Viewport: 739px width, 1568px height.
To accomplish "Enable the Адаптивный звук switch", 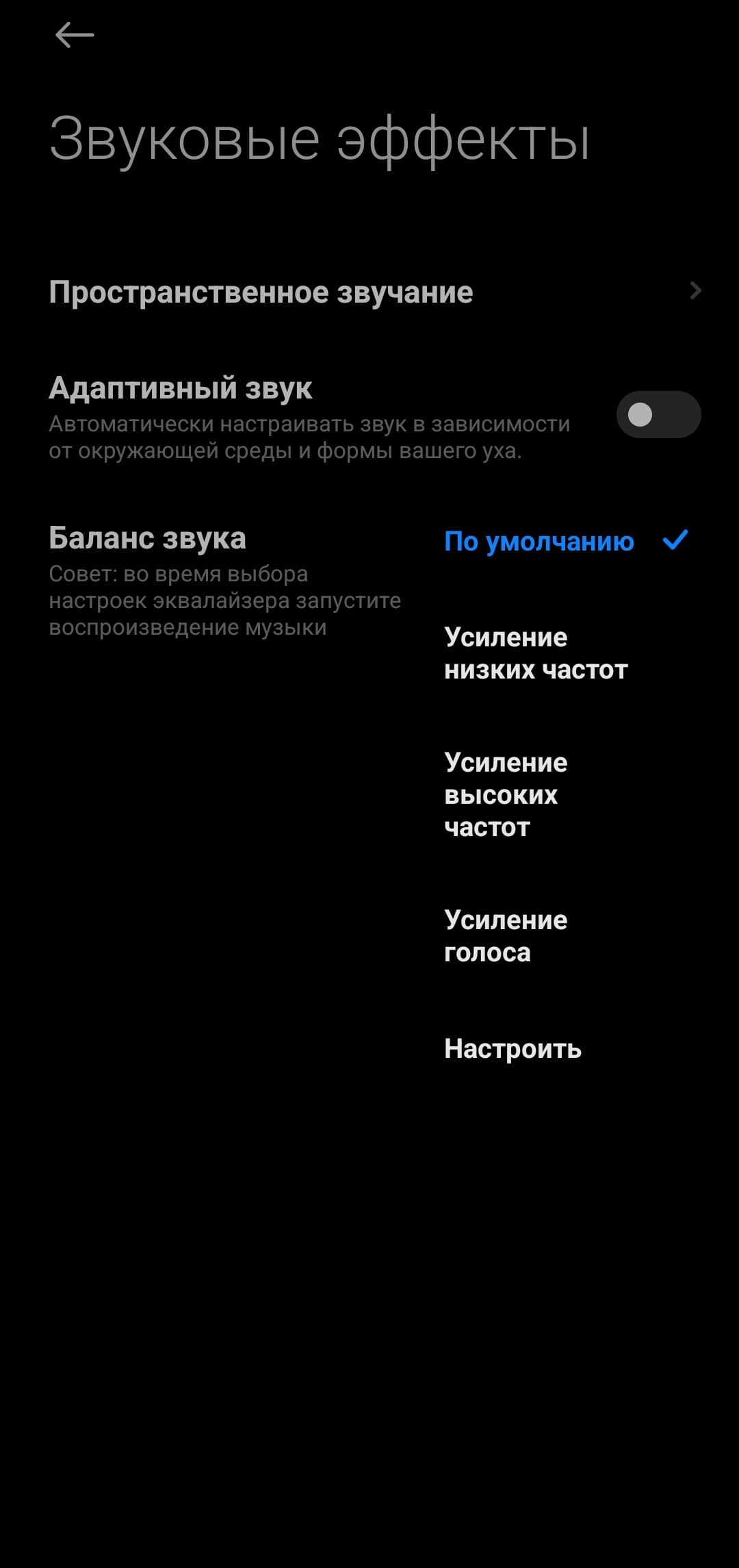I will click(x=658, y=415).
